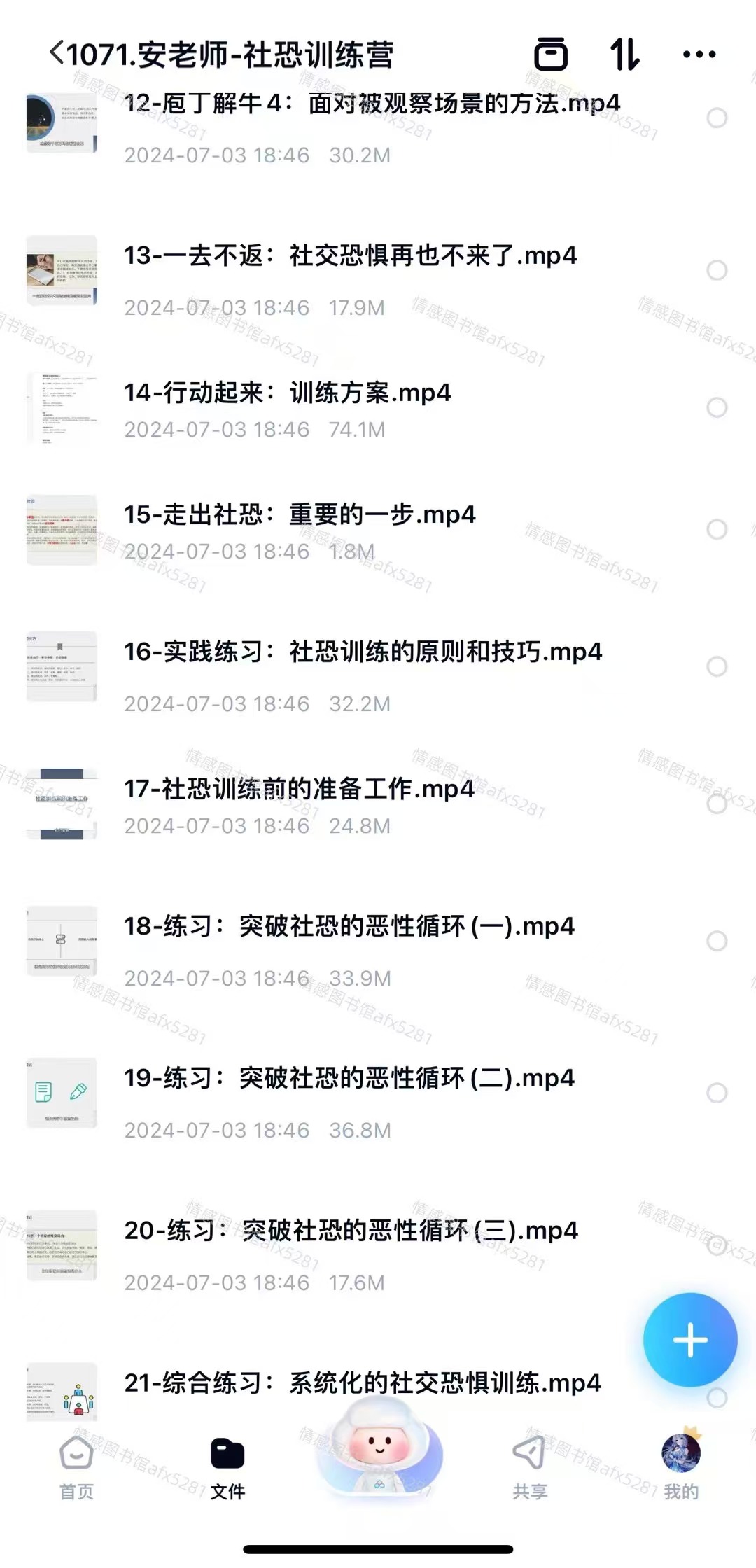
Task: Open video 20-练习：突破社恐的恶性循环(三)
Action: pos(351,1231)
